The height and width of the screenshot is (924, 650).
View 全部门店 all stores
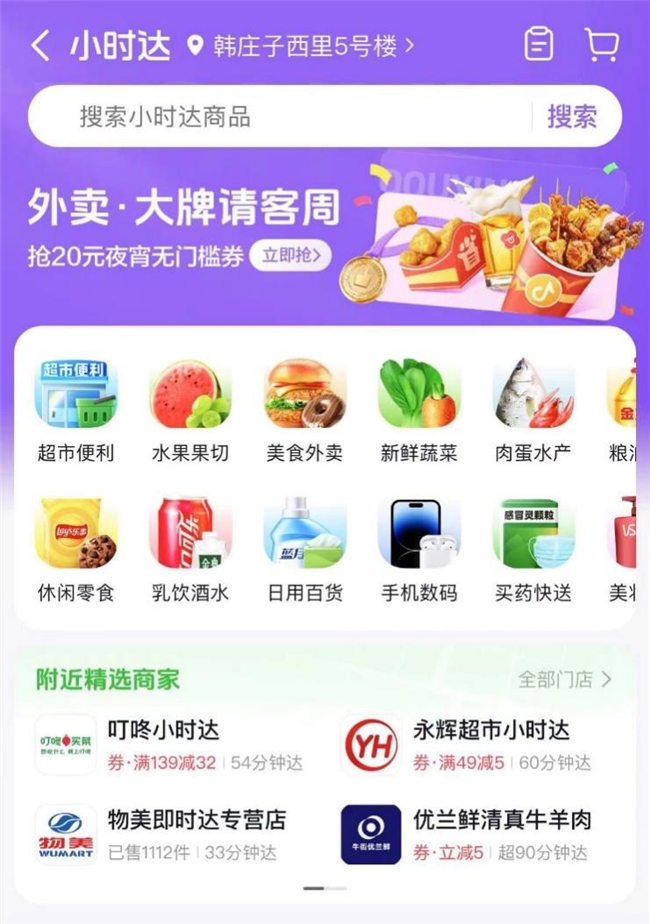click(x=564, y=679)
